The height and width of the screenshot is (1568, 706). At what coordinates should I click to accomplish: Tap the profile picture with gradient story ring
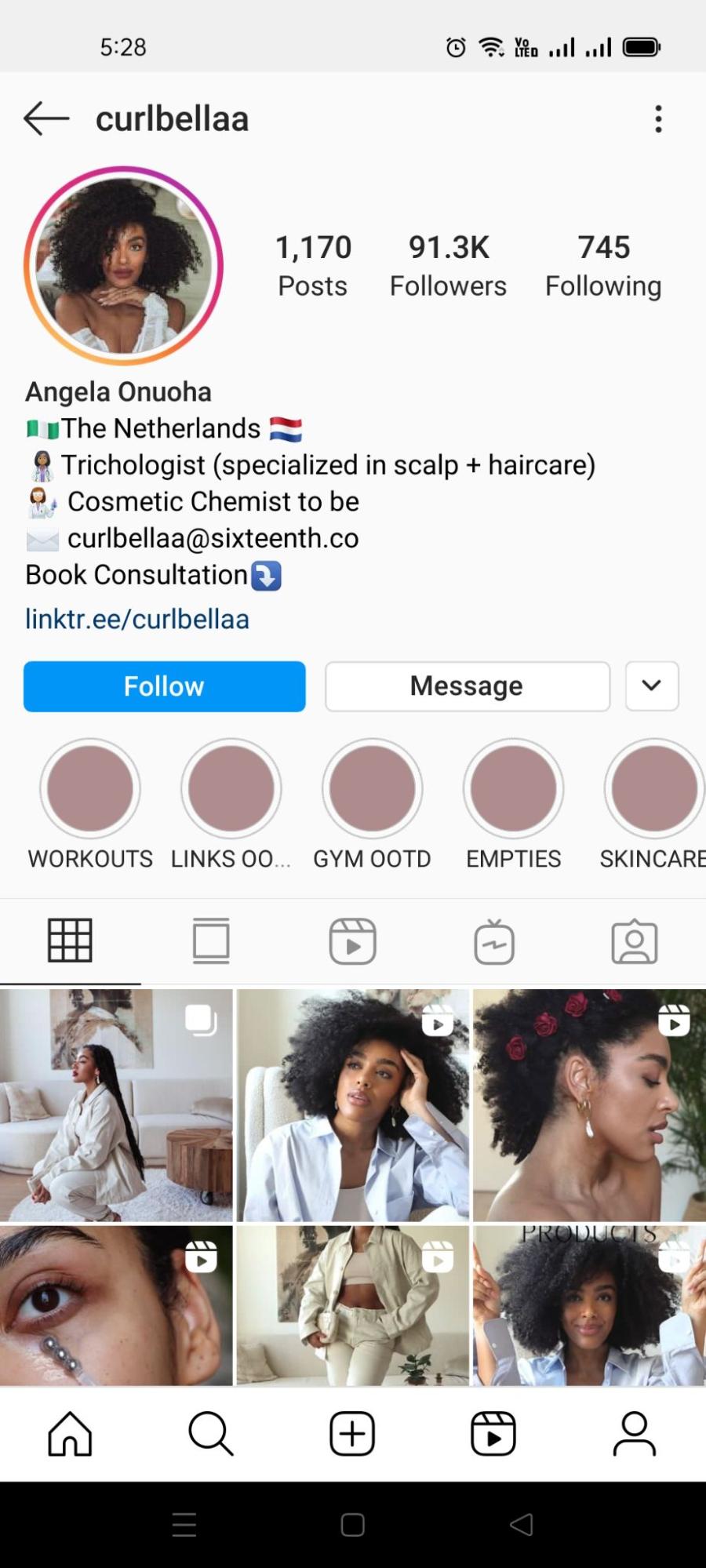pyautogui.click(x=124, y=265)
